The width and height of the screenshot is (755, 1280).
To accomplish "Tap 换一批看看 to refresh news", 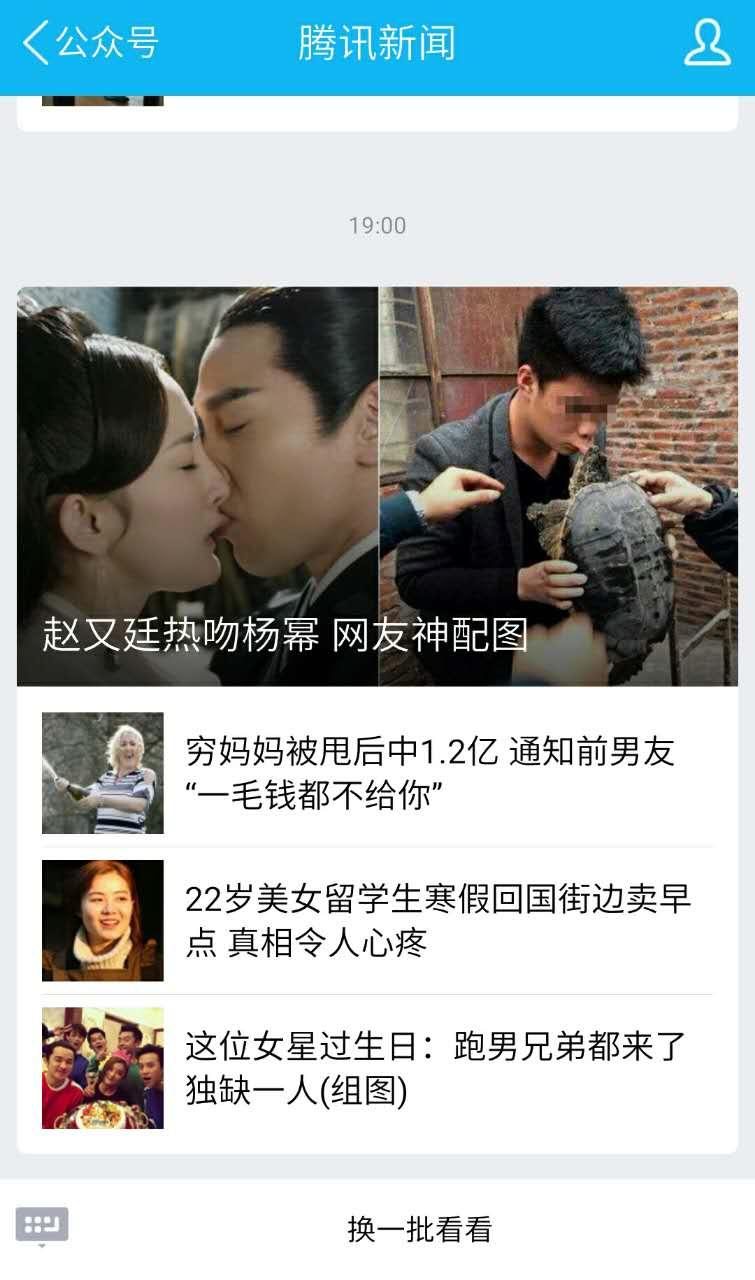I will [x=419, y=1229].
